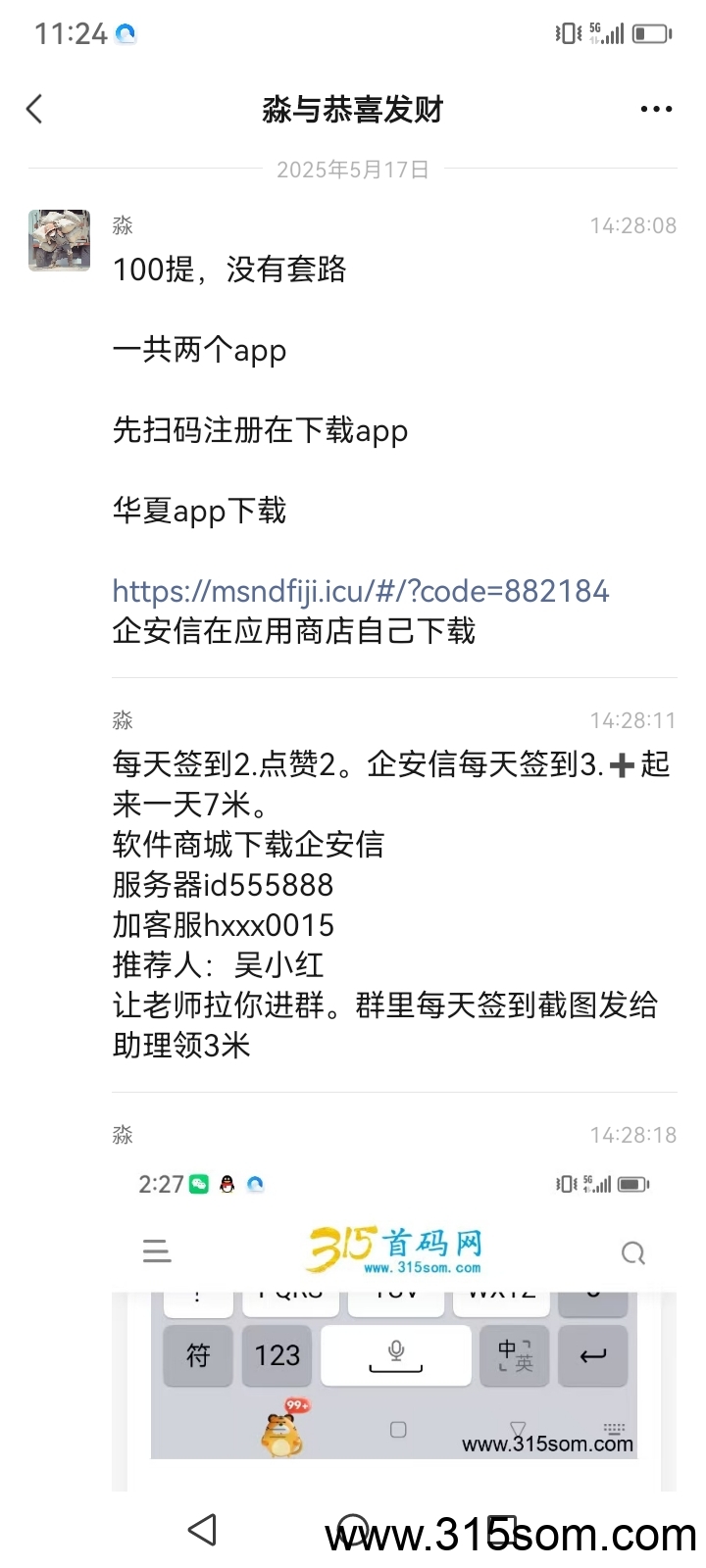The image size is (706, 1568).
Task: Go back from the chat history
Action: tap(35, 109)
